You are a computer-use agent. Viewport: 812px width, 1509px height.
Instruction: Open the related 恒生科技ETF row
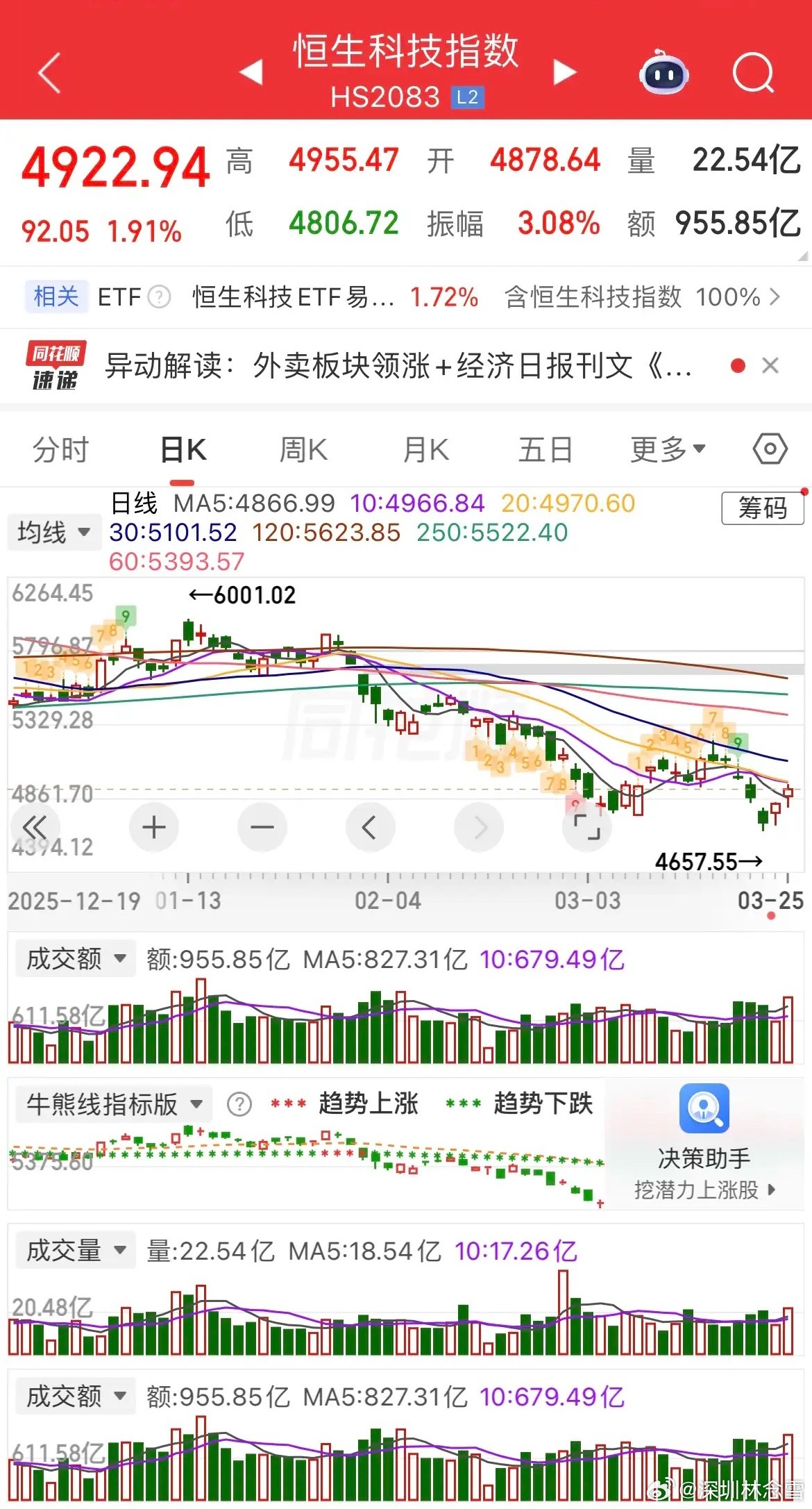(403, 297)
